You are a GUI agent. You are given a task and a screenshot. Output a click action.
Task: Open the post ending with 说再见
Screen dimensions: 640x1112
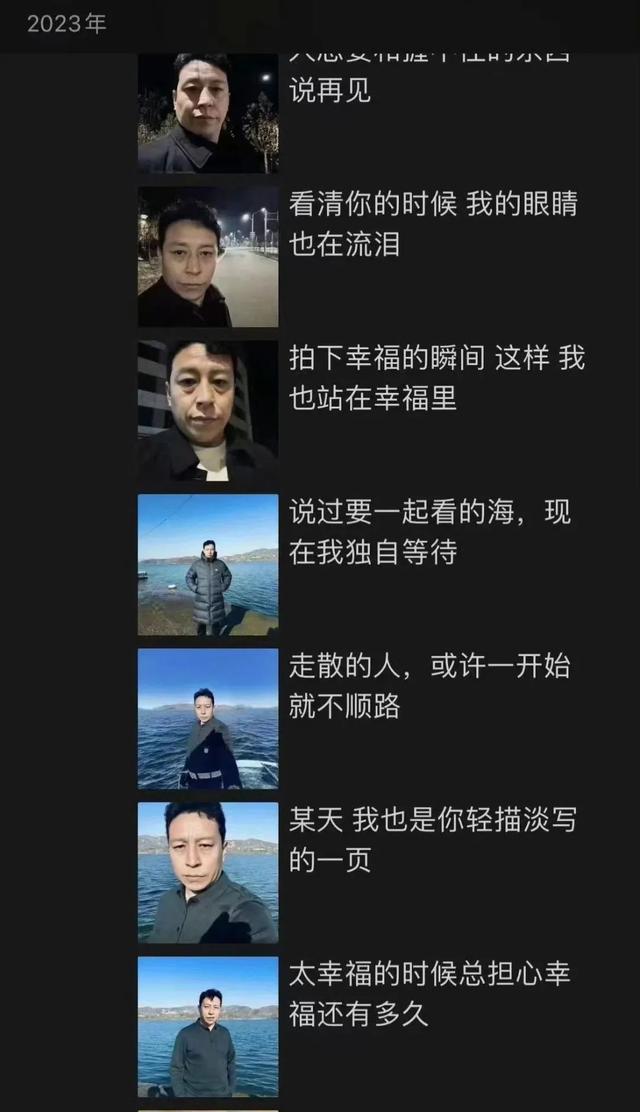click(208, 112)
